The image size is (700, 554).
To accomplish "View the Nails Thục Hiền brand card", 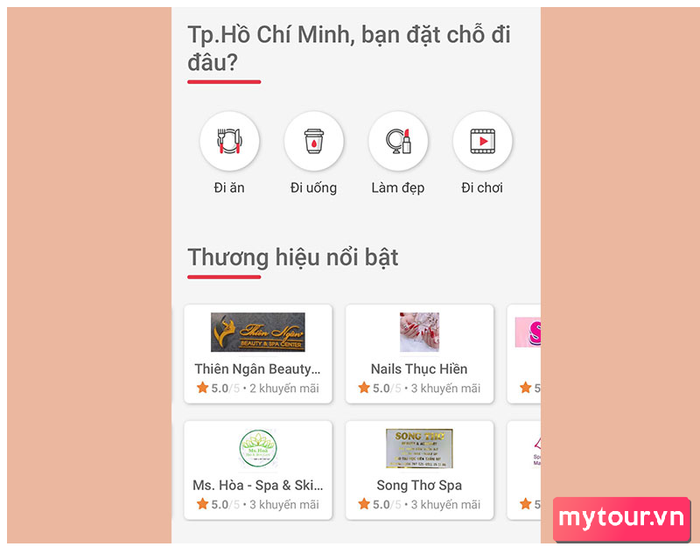I will tap(419, 354).
